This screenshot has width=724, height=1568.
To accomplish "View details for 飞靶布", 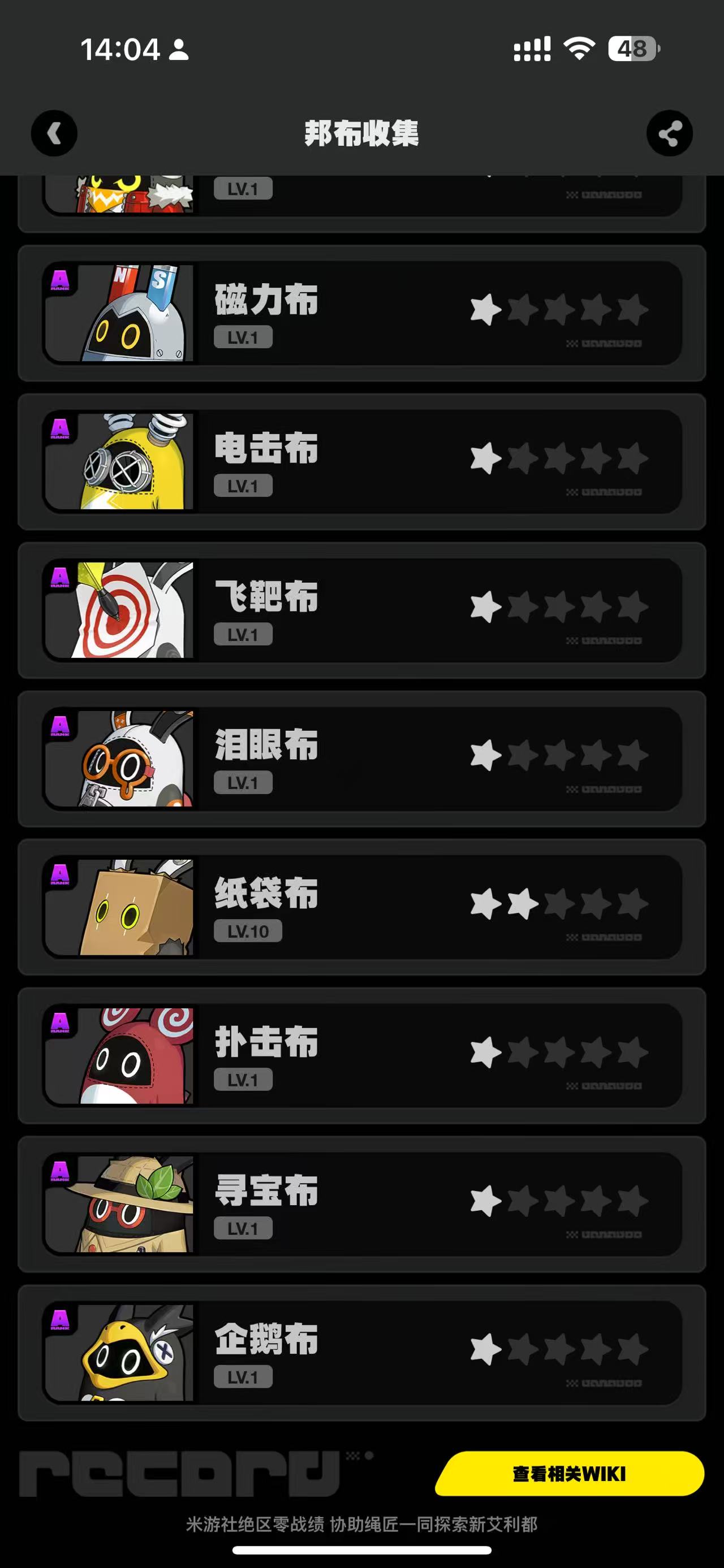I will point(361,610).
